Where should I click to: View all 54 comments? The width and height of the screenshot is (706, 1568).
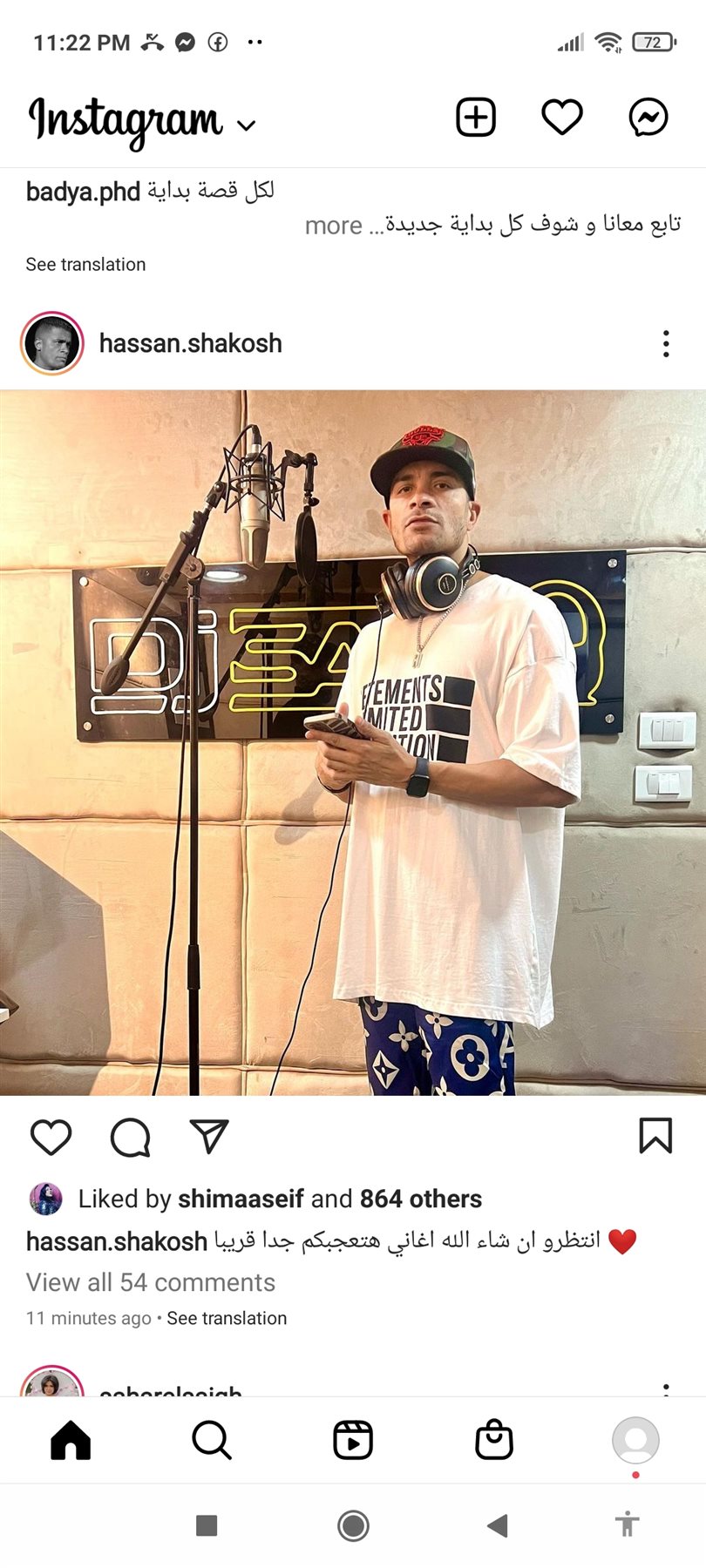tap(151, 1282)
